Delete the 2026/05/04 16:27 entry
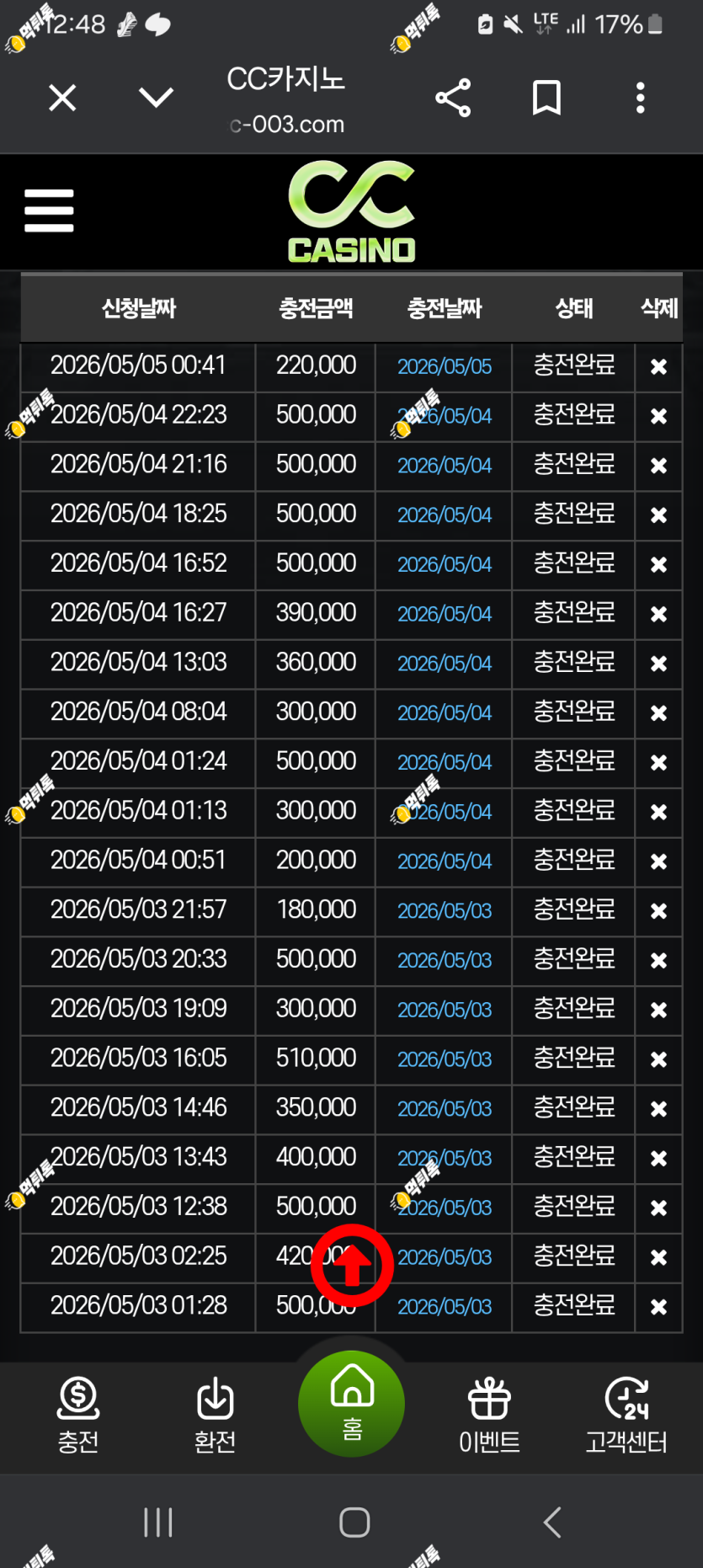The width and height of the screenshot is (703, 1568). coord(658,614)
